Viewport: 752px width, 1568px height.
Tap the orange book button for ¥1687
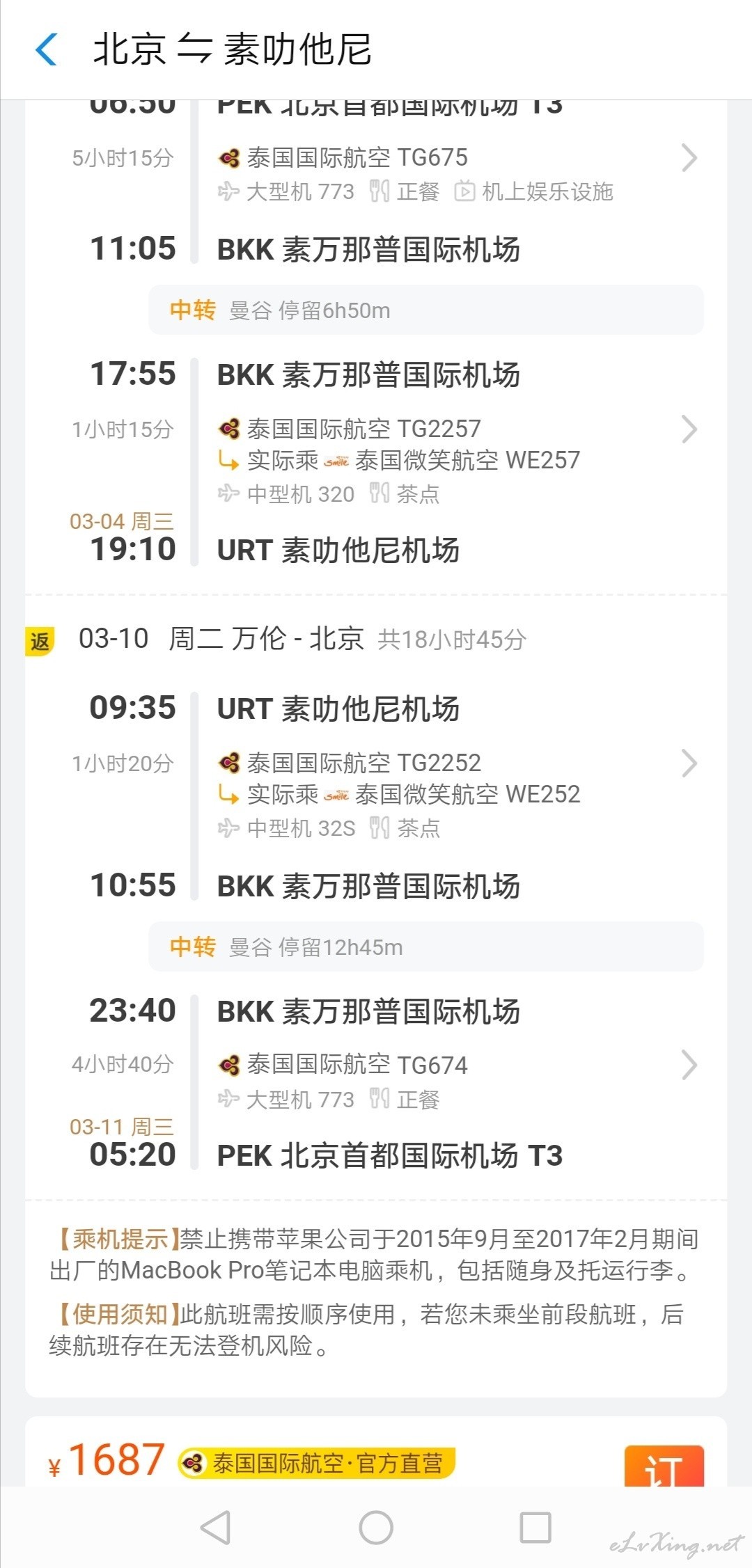click(x=664, y=1466)
